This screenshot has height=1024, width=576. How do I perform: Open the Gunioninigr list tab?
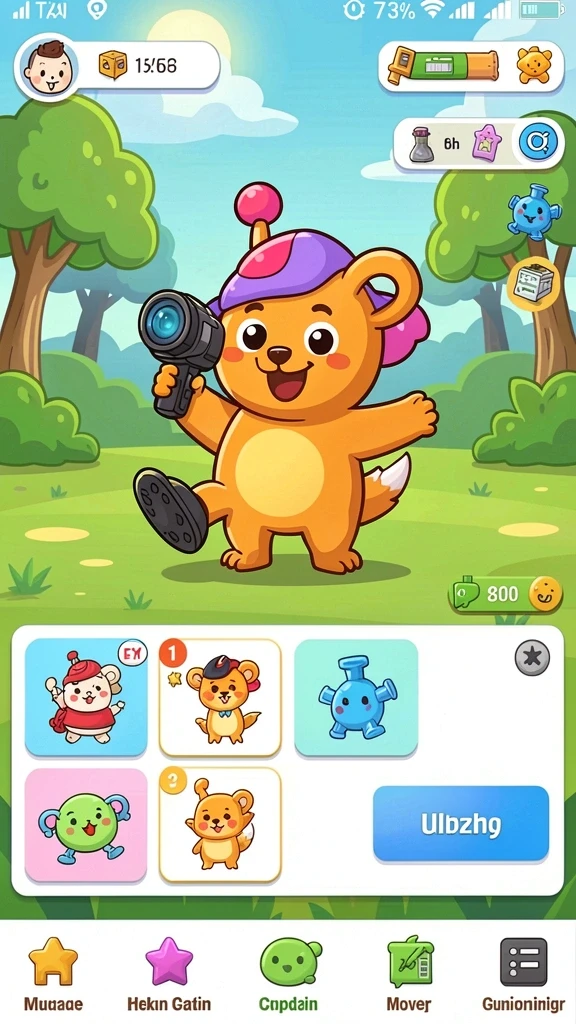point(523,973)
